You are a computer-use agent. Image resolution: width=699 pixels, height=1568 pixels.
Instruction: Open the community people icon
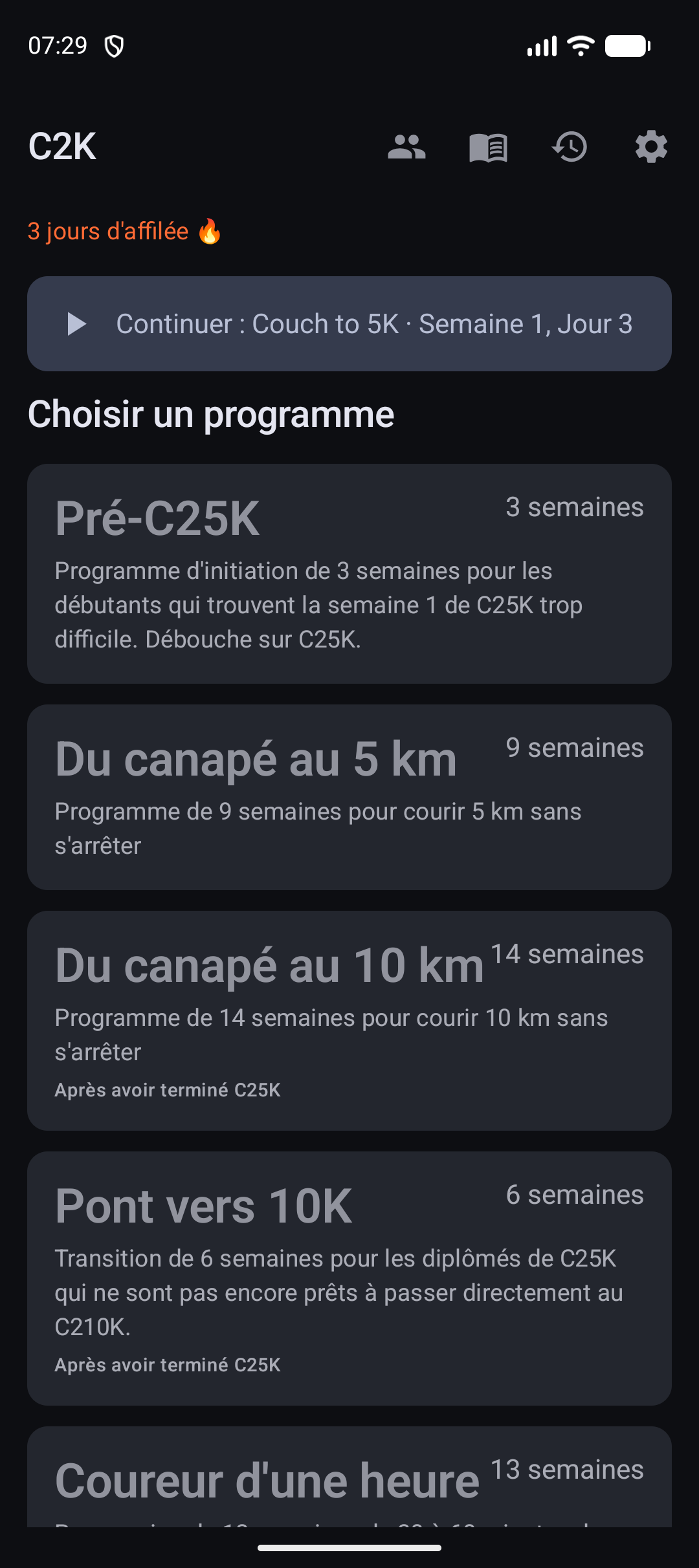[x=406, y=147]
